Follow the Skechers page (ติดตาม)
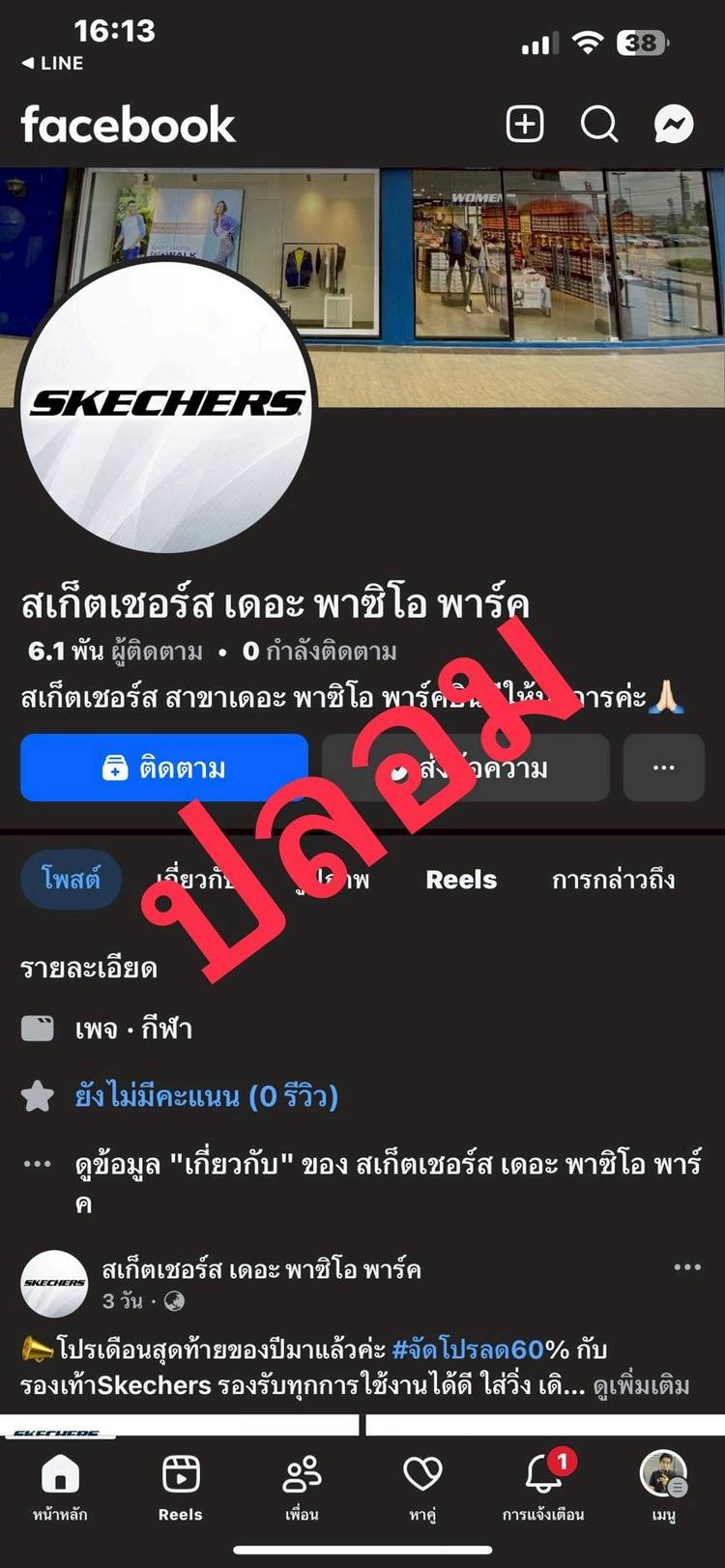 [x=164, y=768]
